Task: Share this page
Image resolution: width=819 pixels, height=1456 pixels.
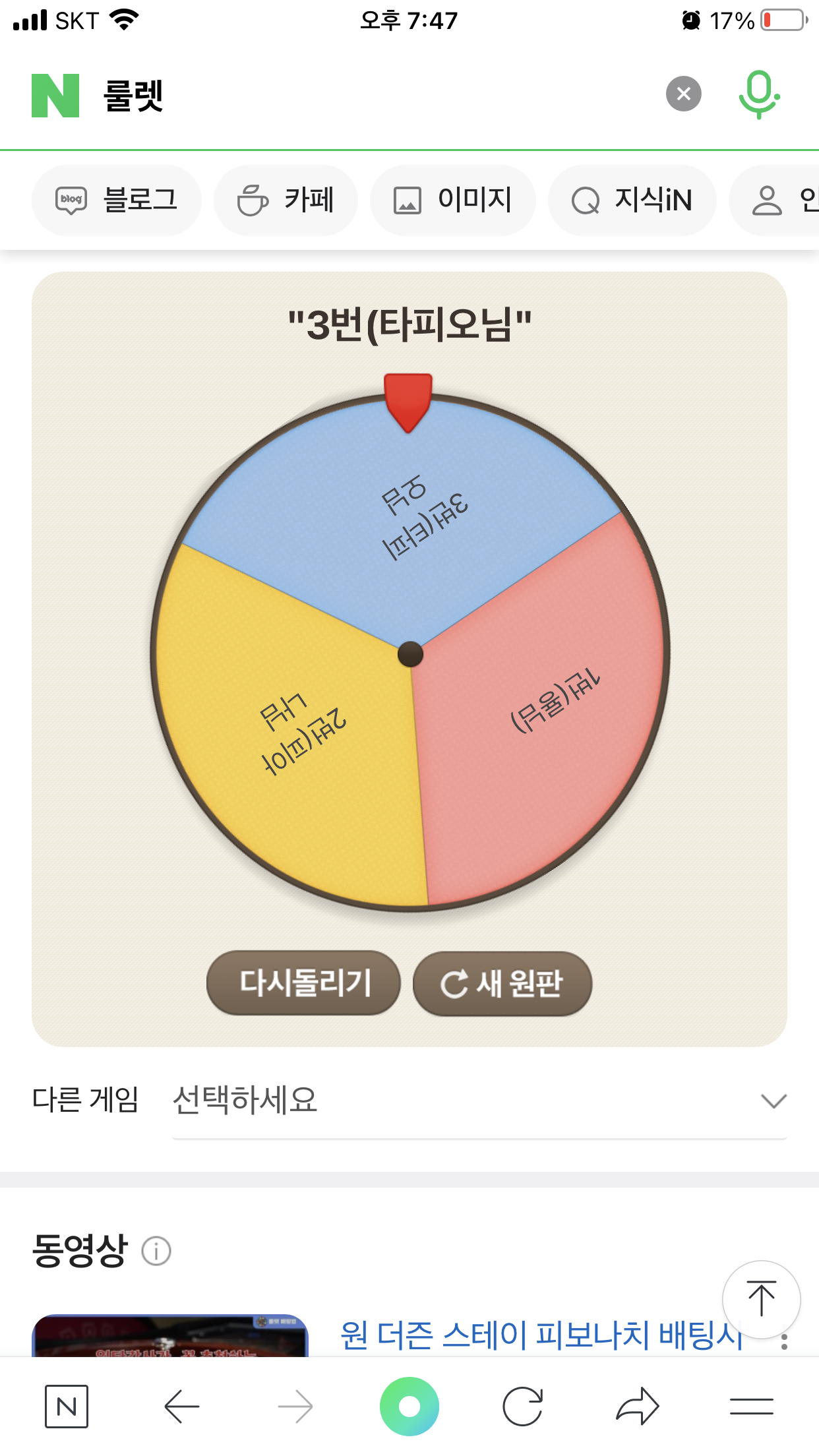Action: (x=637, y=1407)
